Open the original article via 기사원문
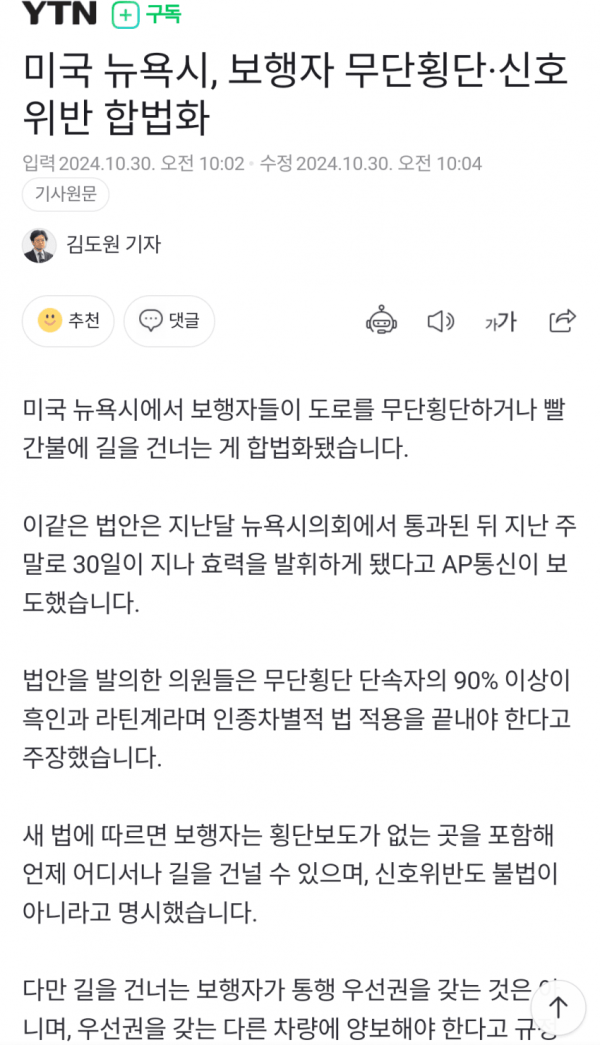The width and height of the screenshot is (600, 1045). [x=66, y=195]
